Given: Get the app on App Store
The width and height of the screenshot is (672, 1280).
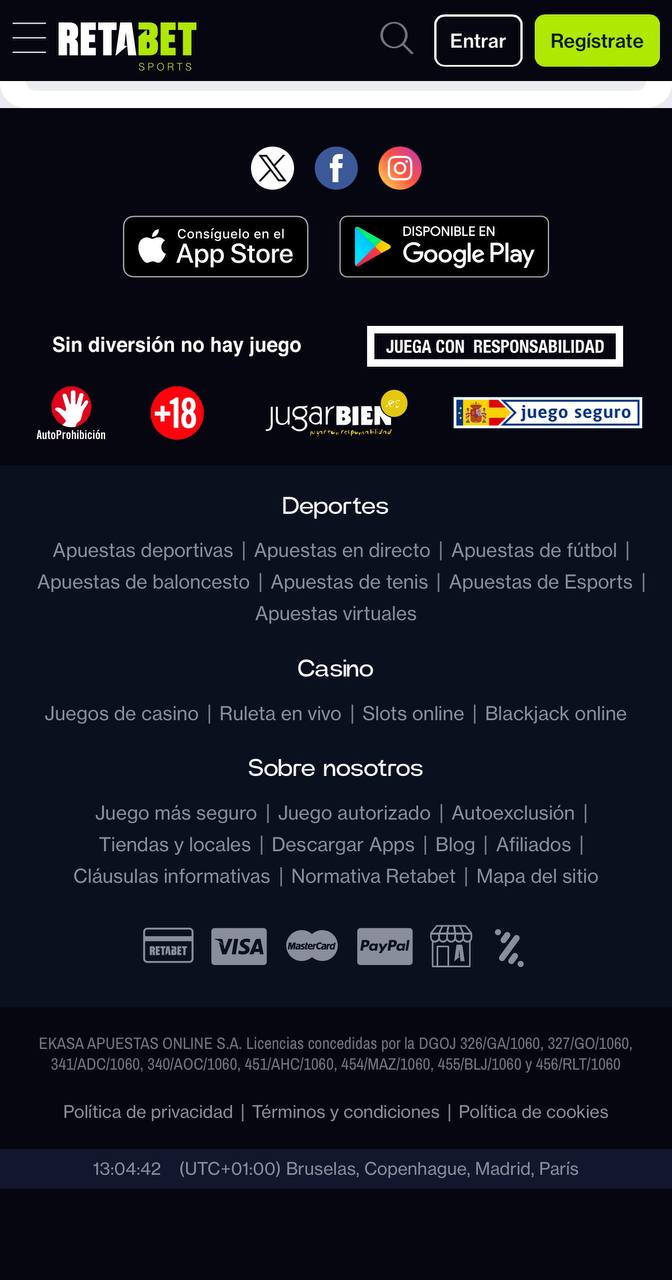Looking at the screenshot, I should 215,247.
